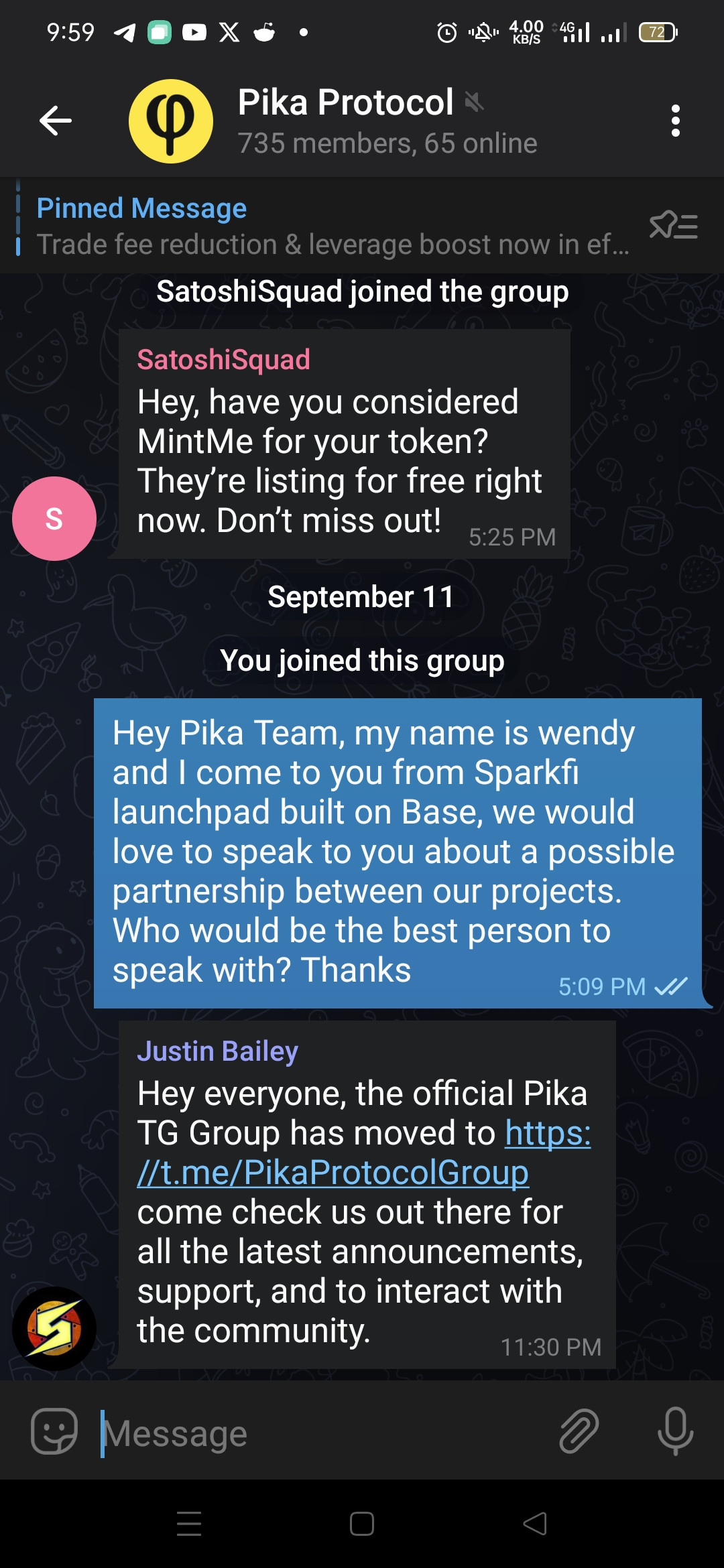The height and width of the screenshot is (1568, 724).
Task: Go back to the chat list
Action: click(x=56, y=121)
